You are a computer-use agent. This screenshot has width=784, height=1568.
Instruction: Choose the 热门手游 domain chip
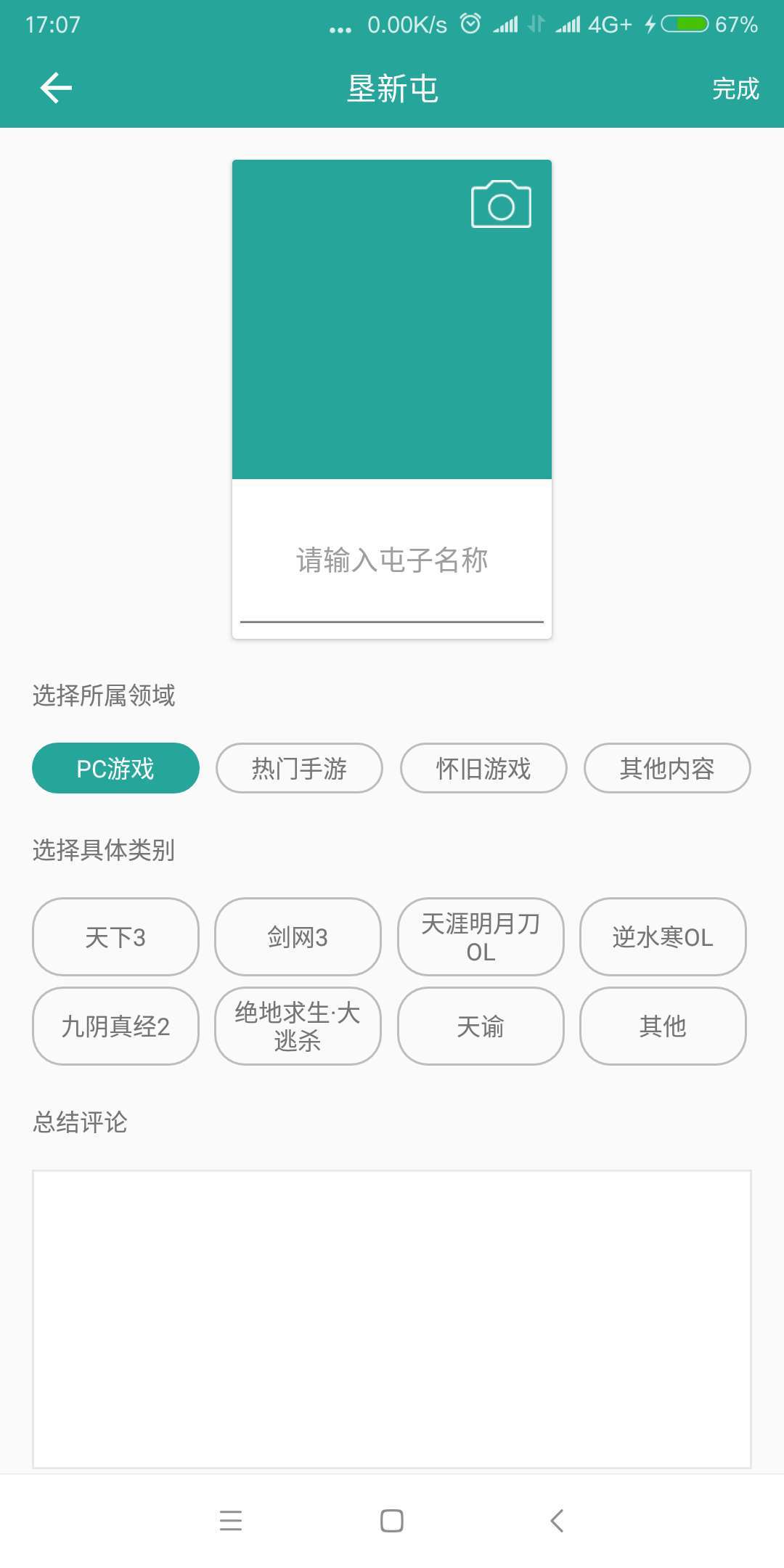(x=299, y=768)
